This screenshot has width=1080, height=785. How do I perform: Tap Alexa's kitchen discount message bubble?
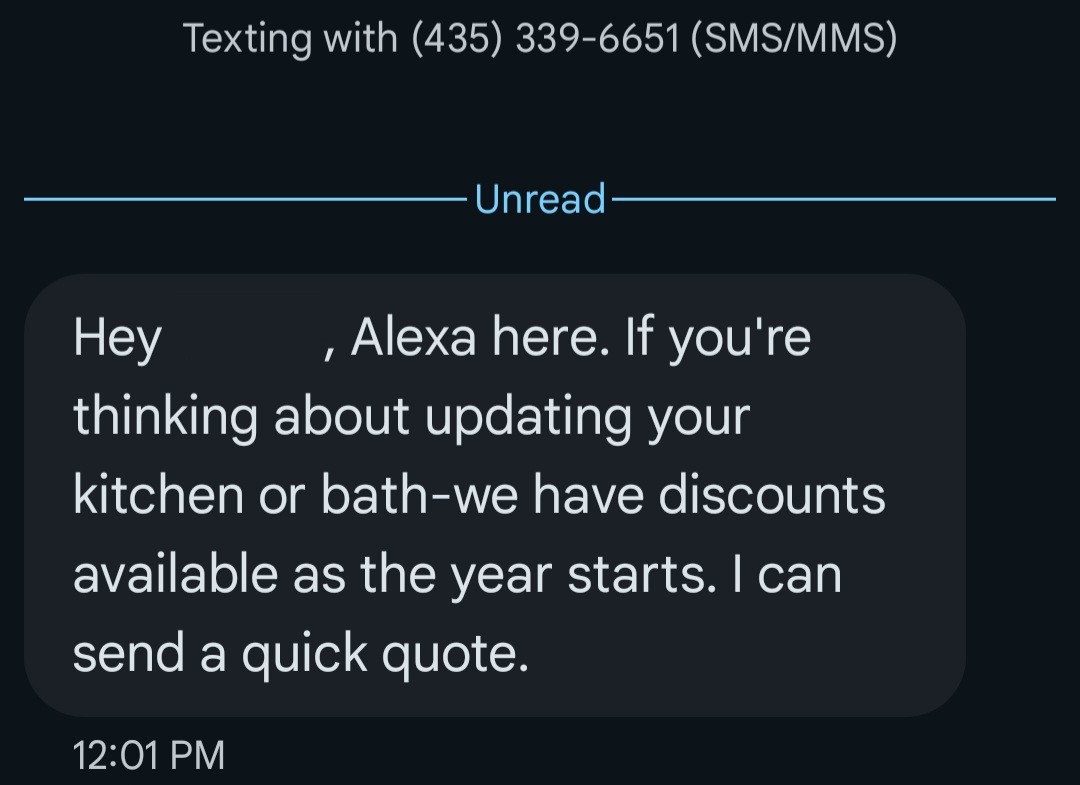(494, 495)
